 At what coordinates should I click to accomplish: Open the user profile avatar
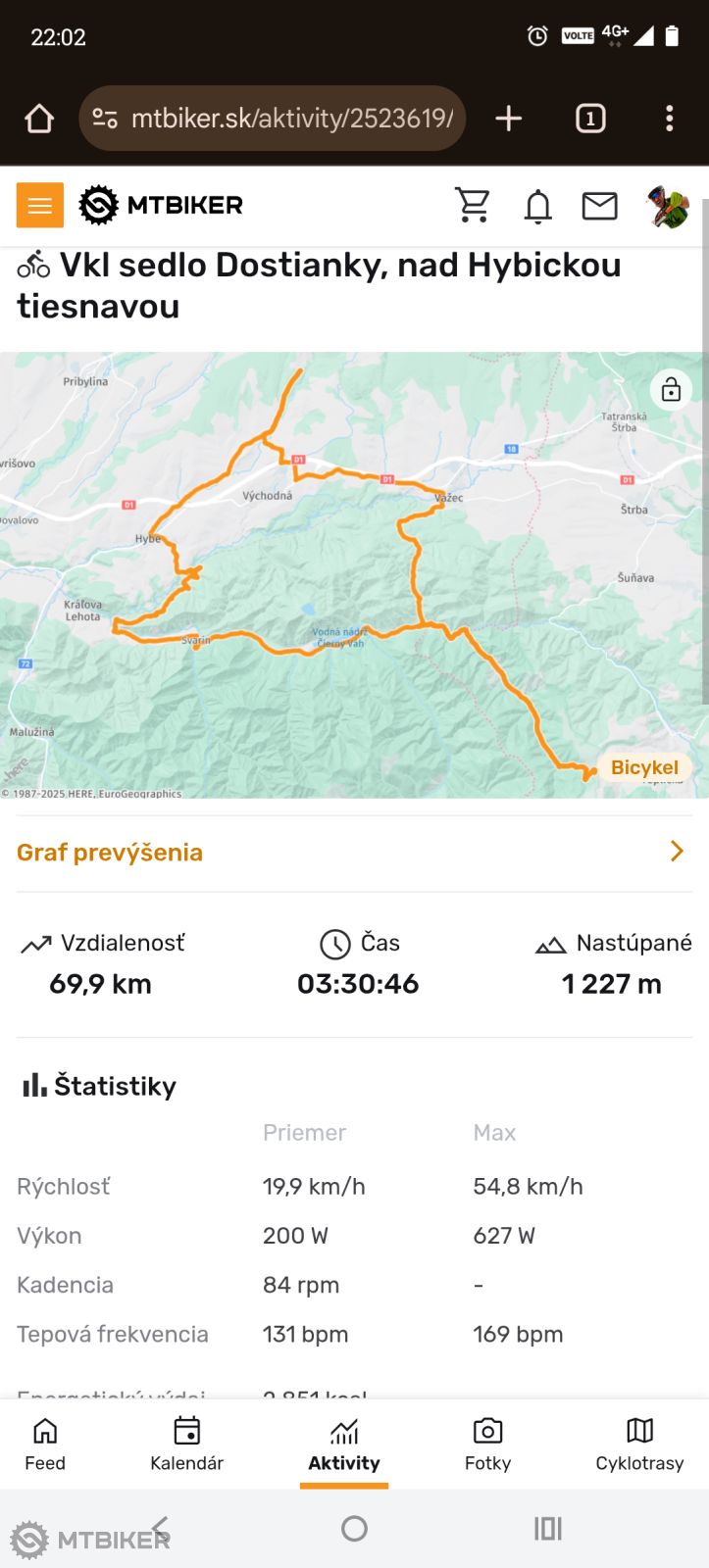point(668,206)
